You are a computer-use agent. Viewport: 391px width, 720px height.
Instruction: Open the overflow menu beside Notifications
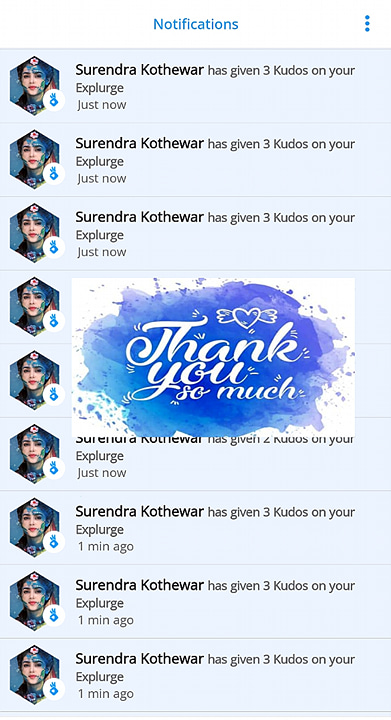click(367, 23)
